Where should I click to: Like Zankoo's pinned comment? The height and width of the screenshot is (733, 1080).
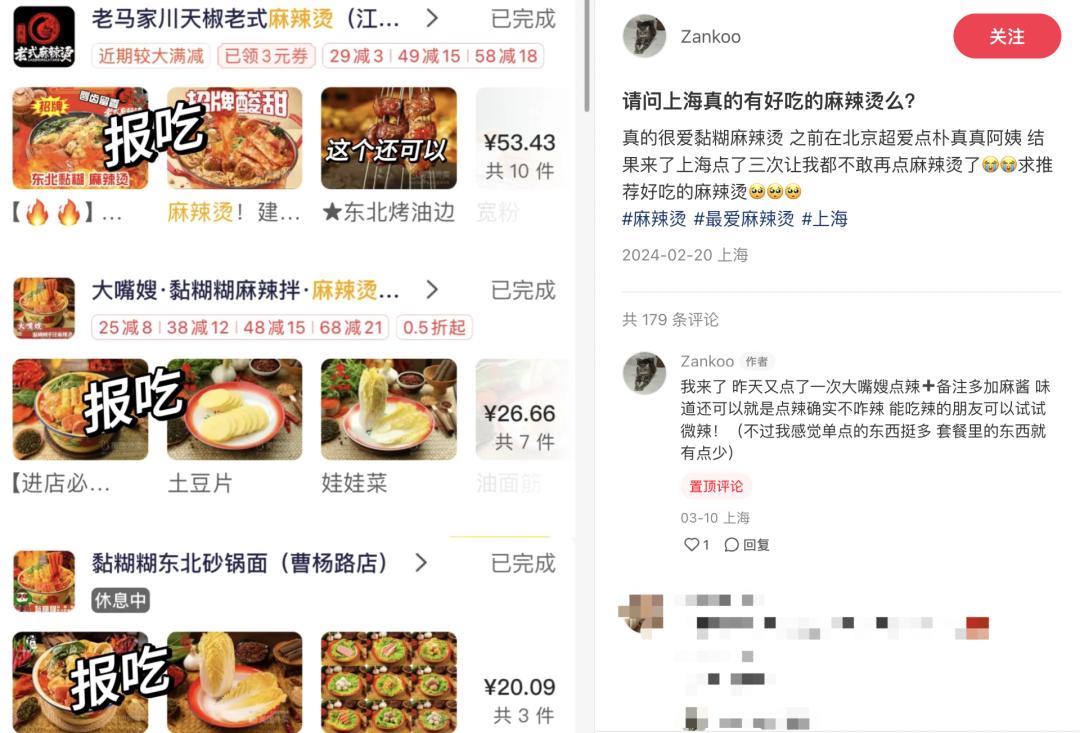click(x=696, y=545)
